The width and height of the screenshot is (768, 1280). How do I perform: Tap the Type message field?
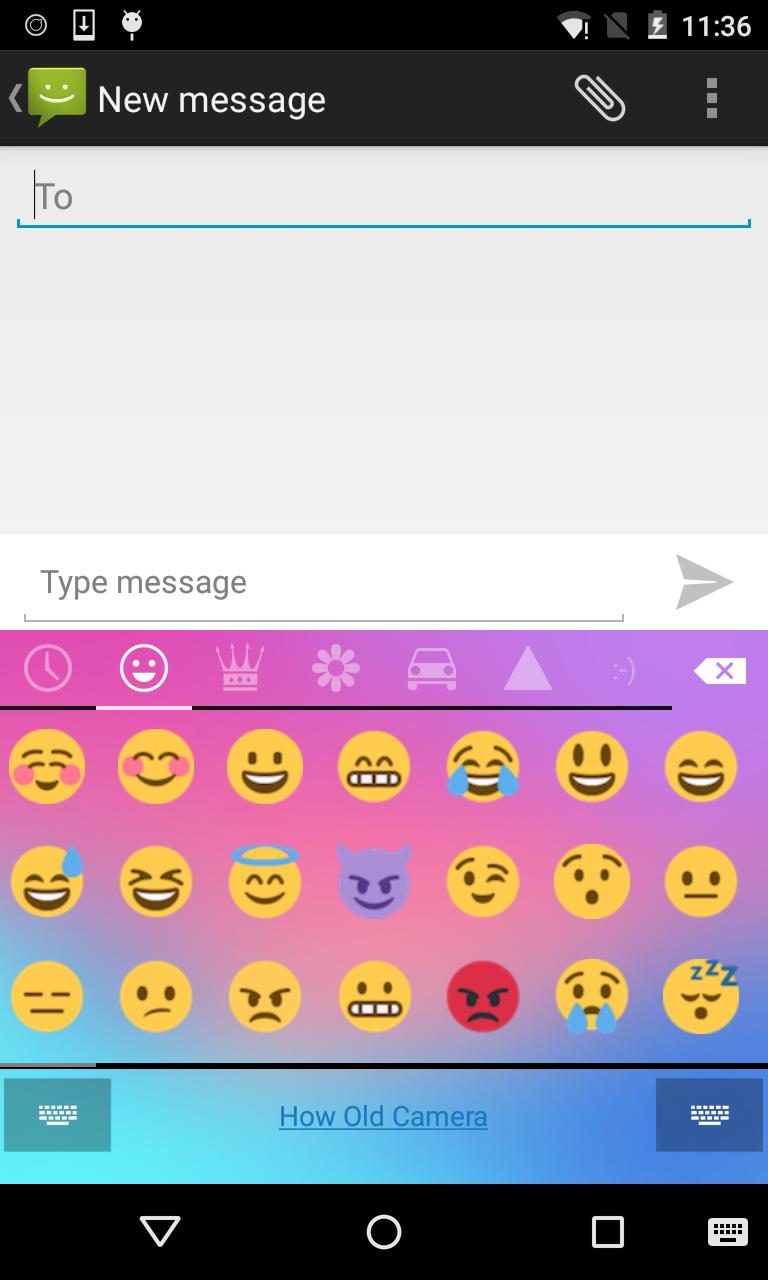[323, 582]
